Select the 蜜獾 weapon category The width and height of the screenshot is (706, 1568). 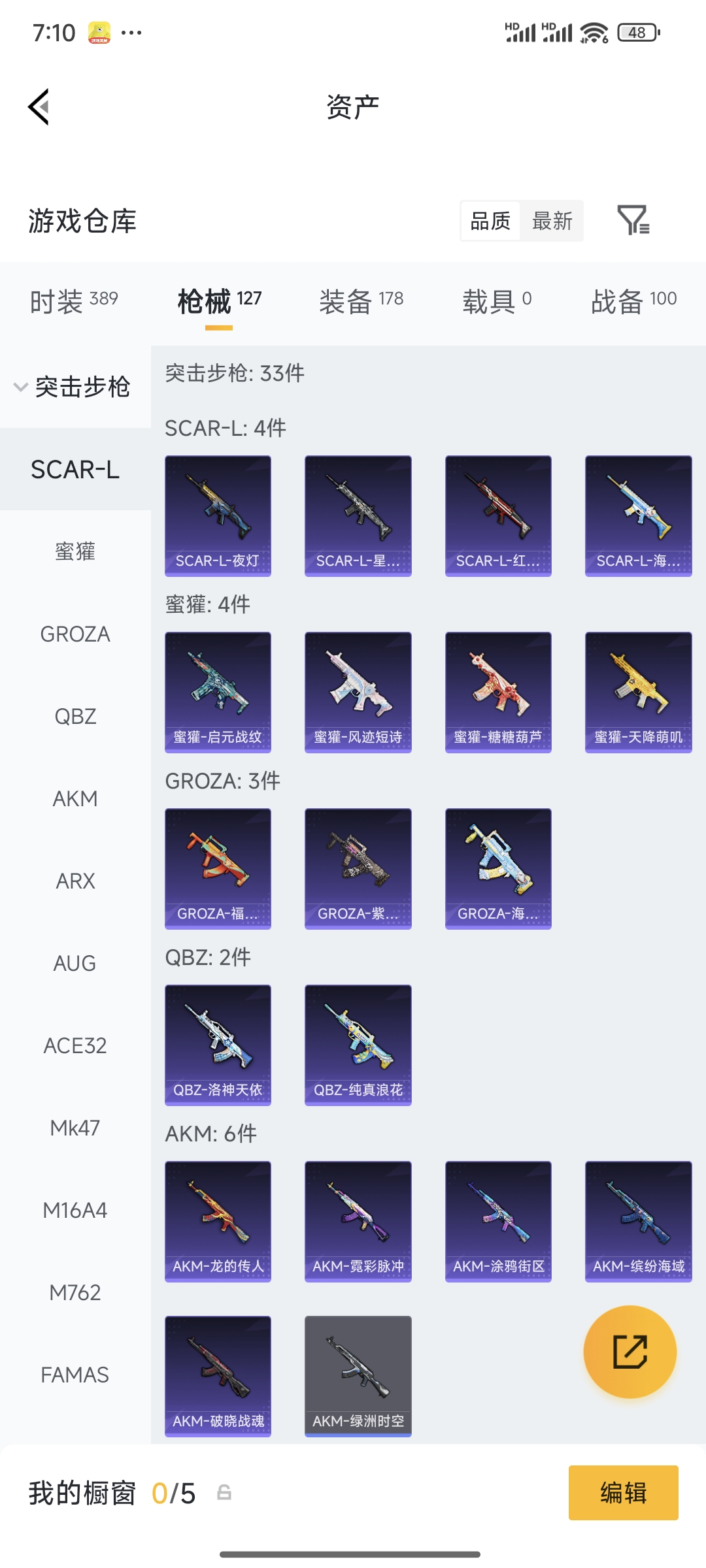(x=75, y=551)
